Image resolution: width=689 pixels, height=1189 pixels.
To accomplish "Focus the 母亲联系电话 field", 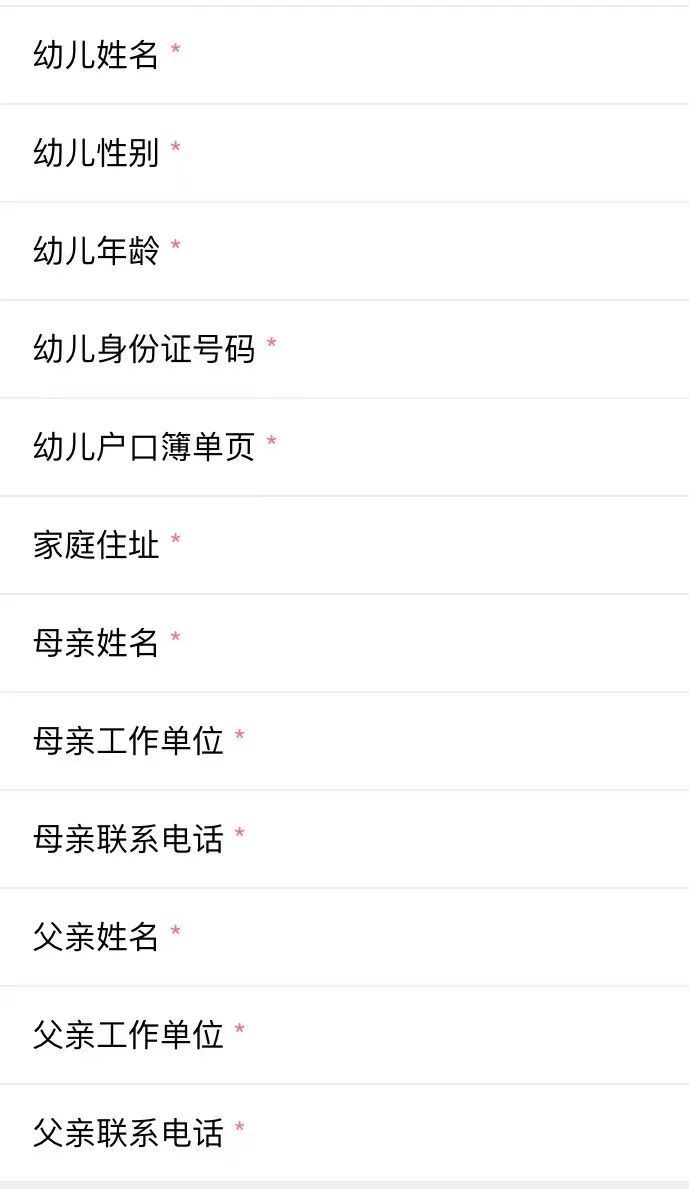I will point(344,839).
